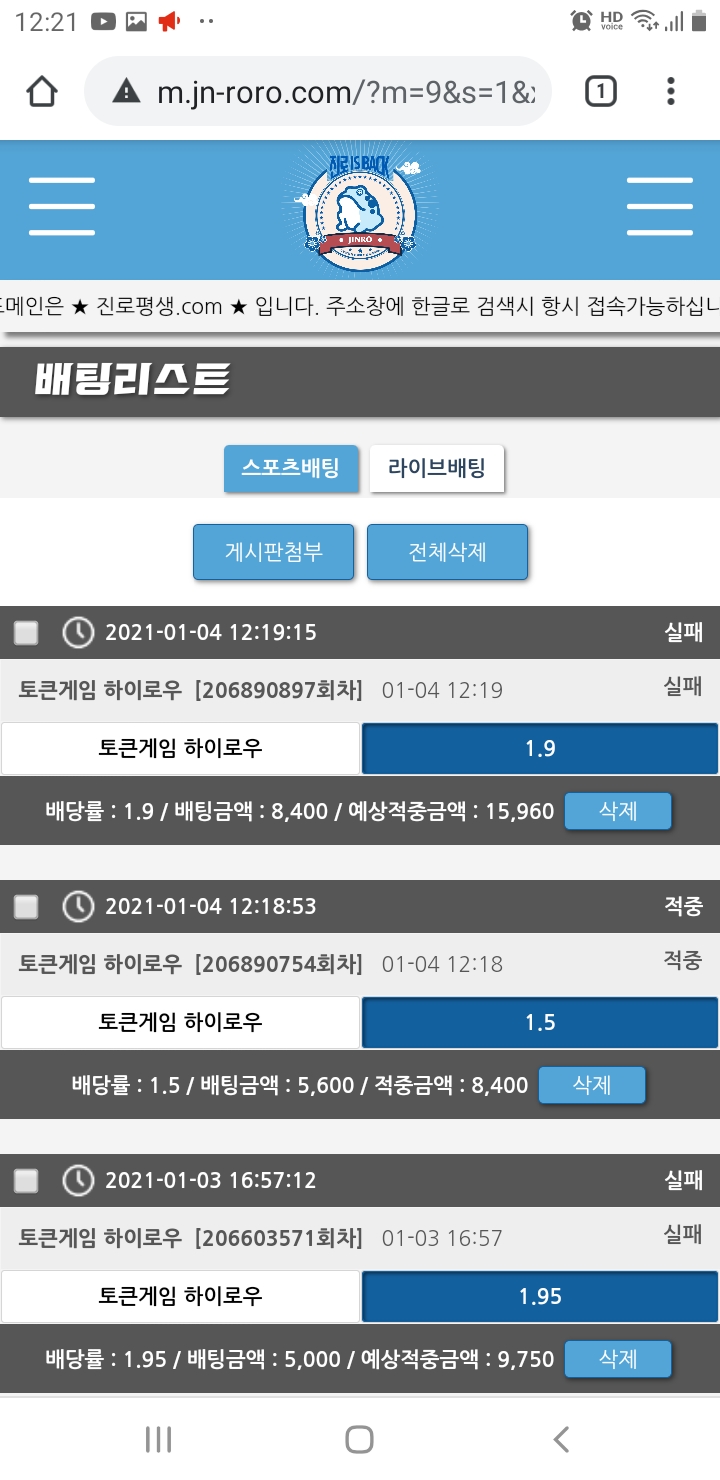Check the box for bet 16:57:12
Image resolution: width=720 pixels, height=1480 pixels.
[26, 1181]
